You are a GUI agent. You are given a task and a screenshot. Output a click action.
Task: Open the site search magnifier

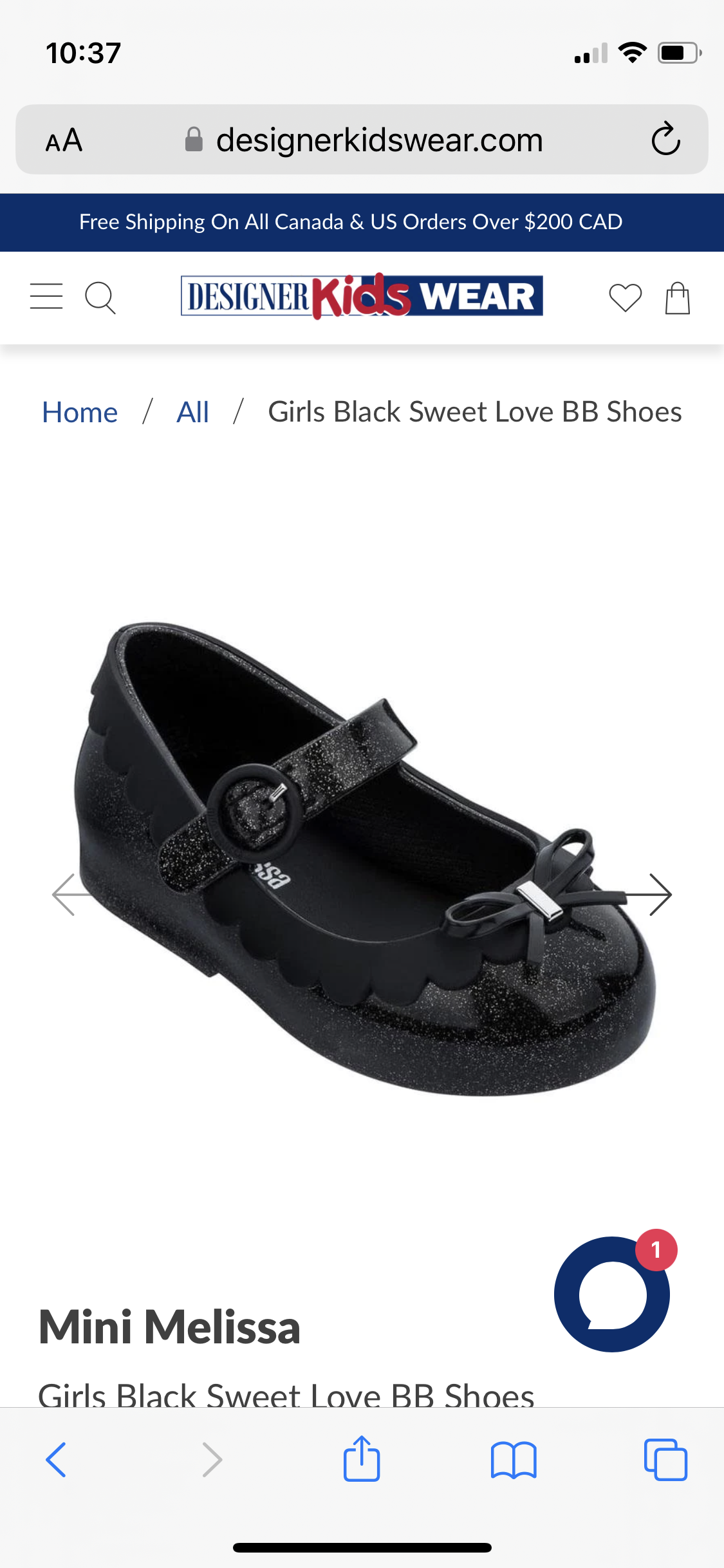100,297
